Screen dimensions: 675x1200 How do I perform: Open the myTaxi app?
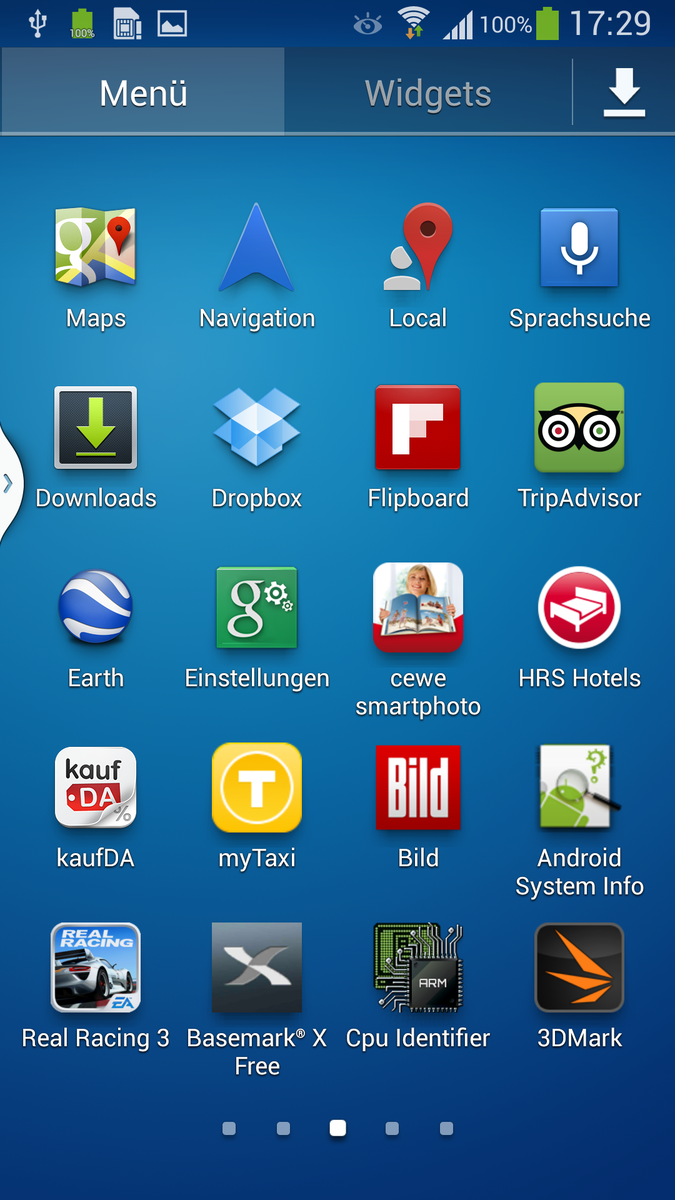point(257,787)
